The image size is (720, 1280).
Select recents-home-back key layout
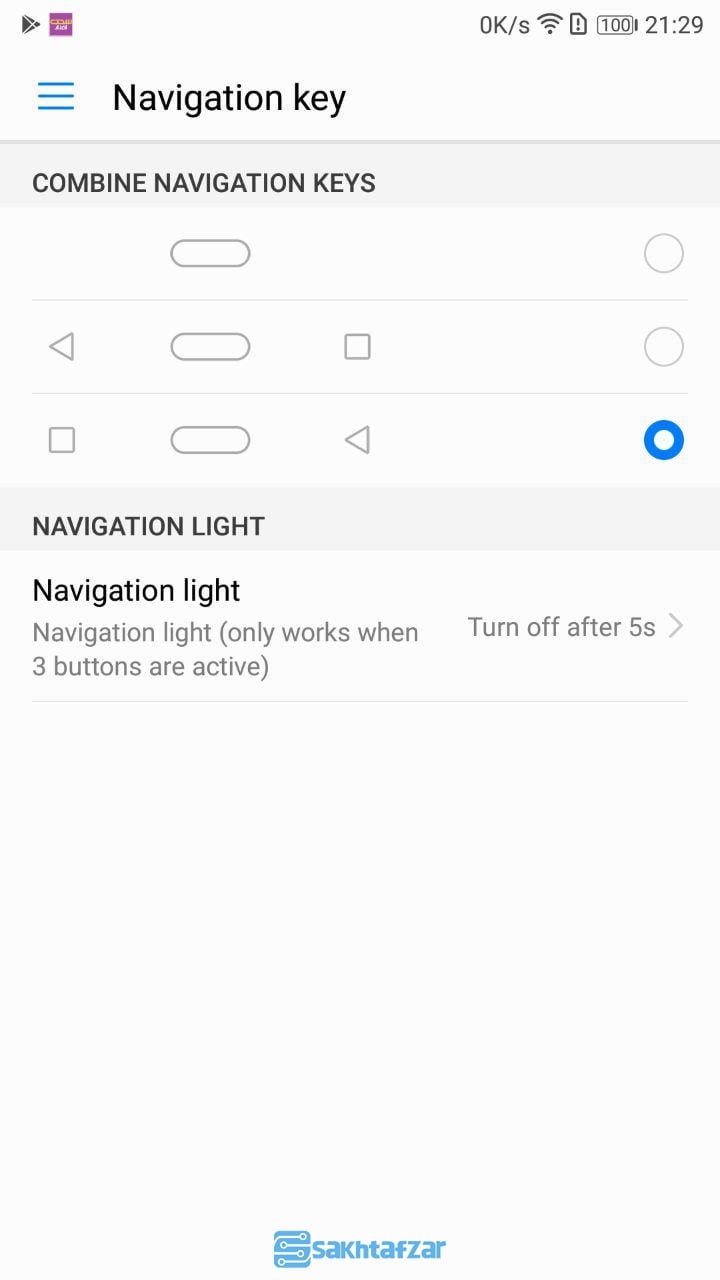pos(663,440)
